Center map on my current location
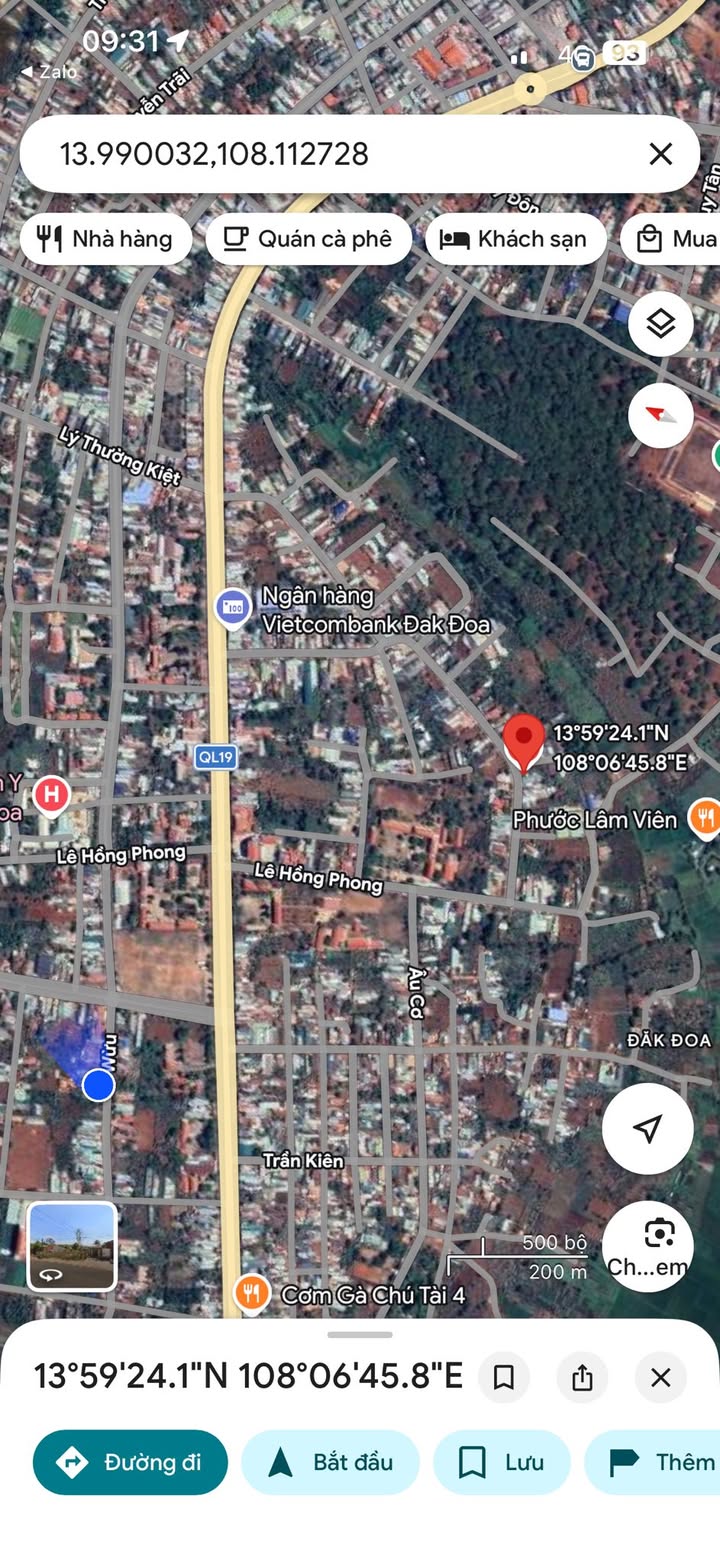 point(647,1129)
